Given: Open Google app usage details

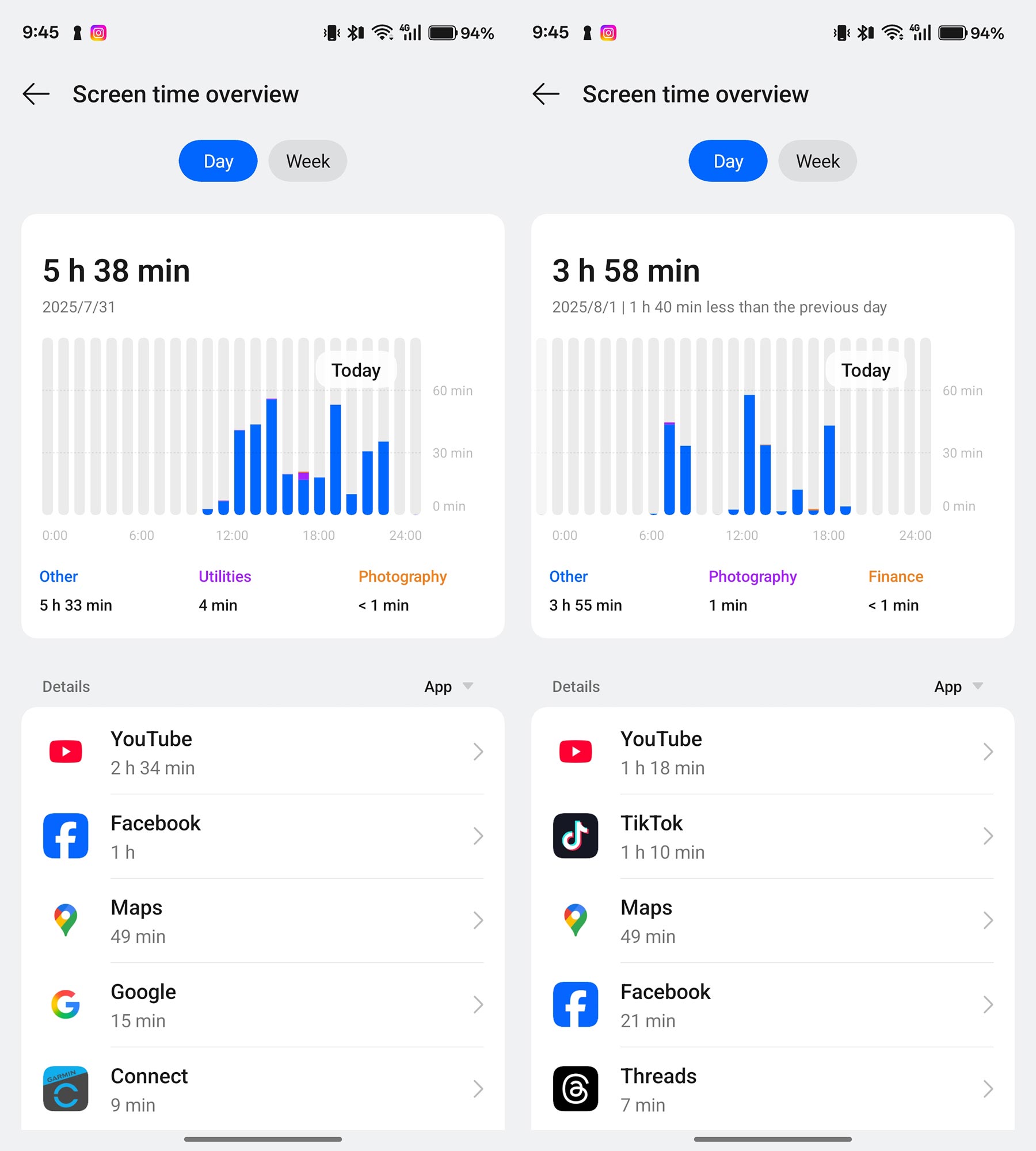Looking at the screenshot, I should 262,1005.
